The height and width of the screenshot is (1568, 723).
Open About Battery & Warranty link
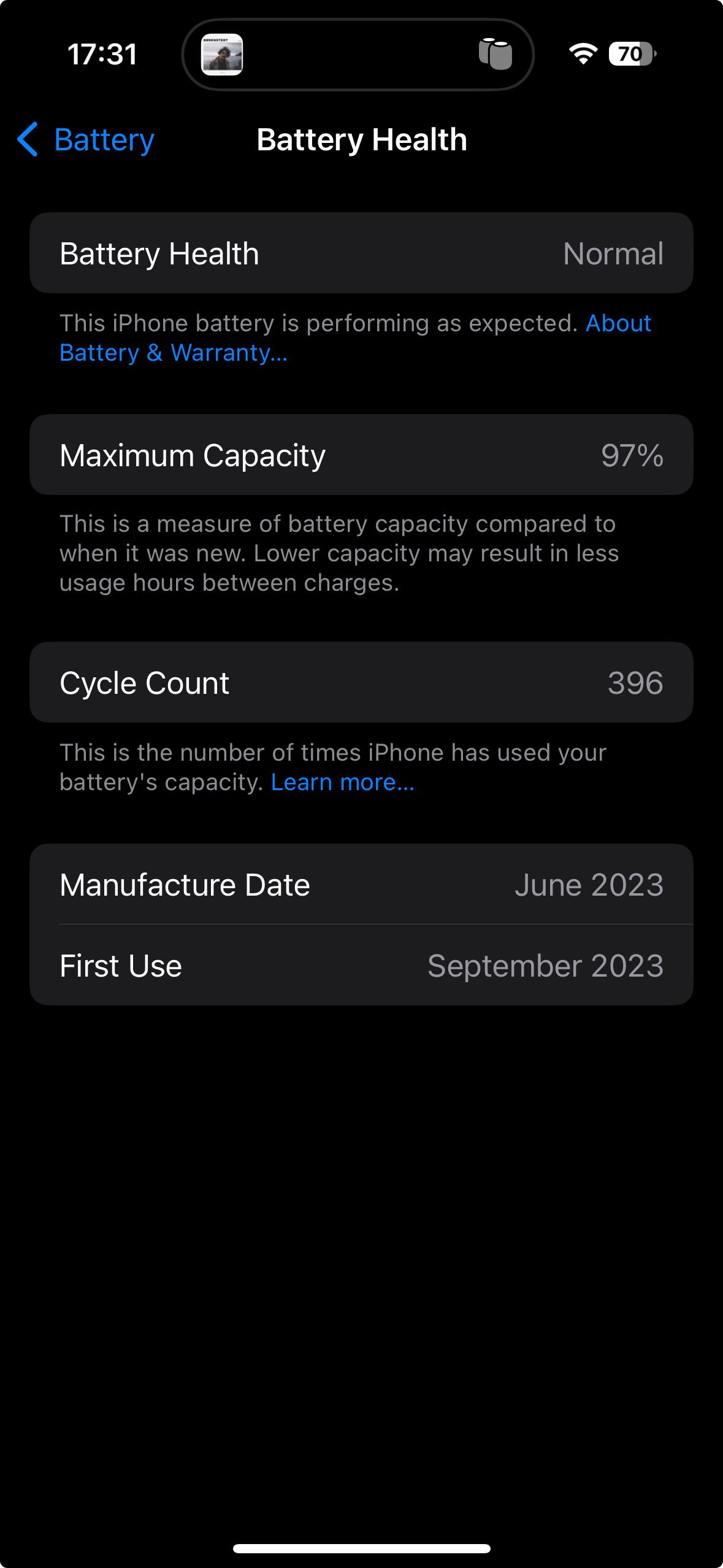(x=173, y=353)
